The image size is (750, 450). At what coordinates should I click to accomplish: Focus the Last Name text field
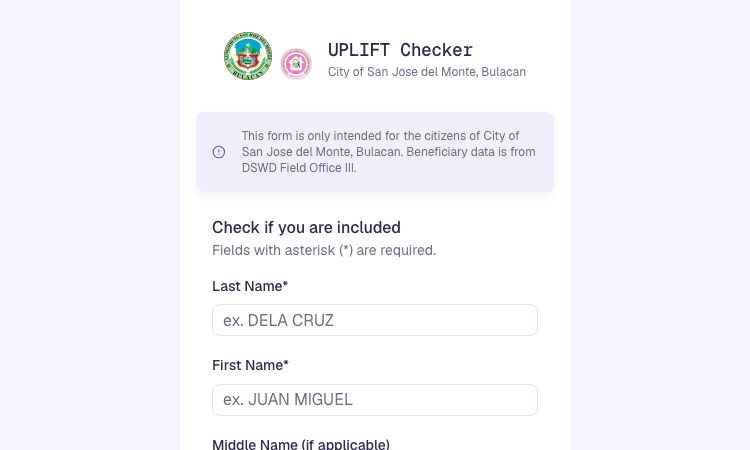tap(375, 320)
